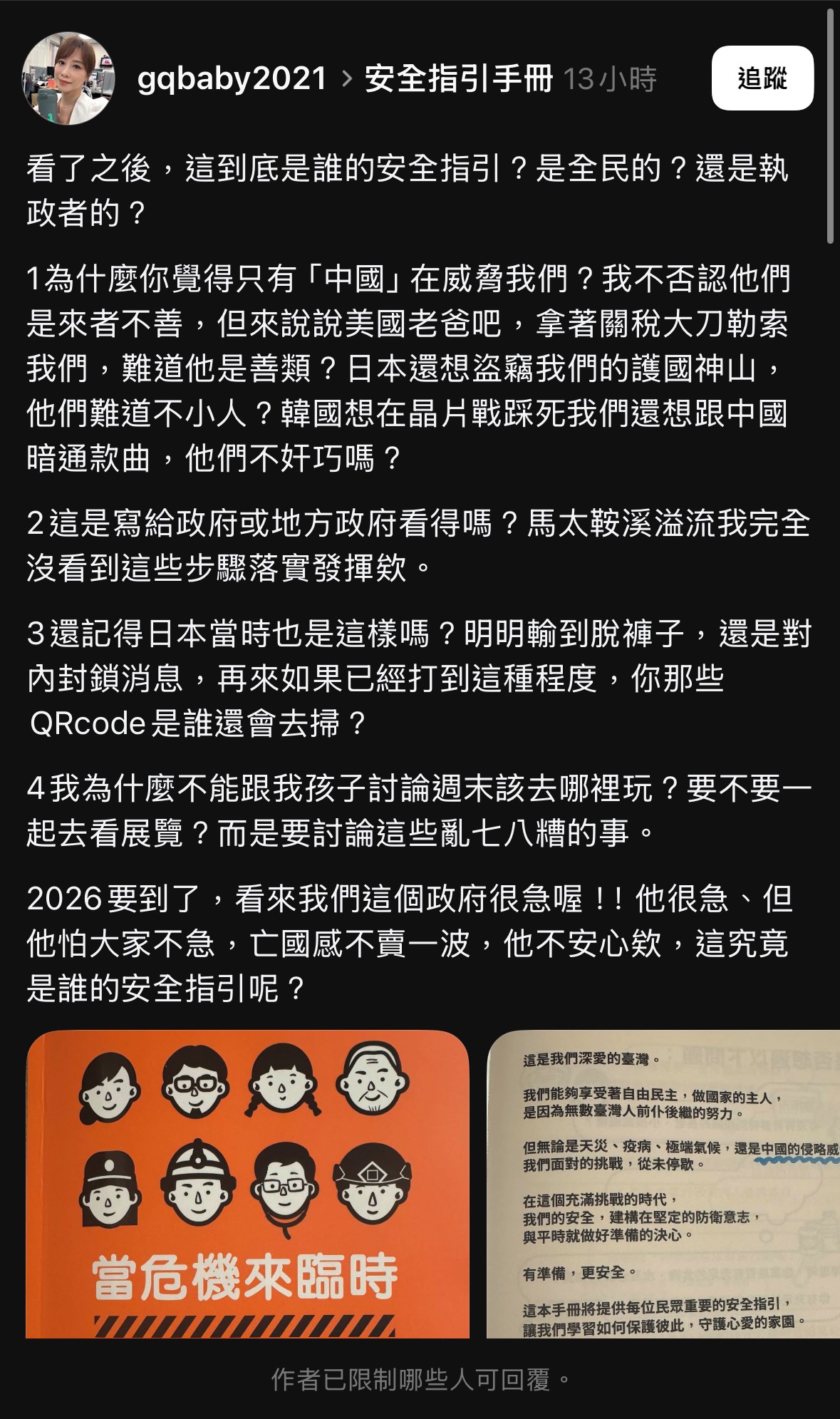Open the 安全指引手冊 topic

click(x=458, y=78)
